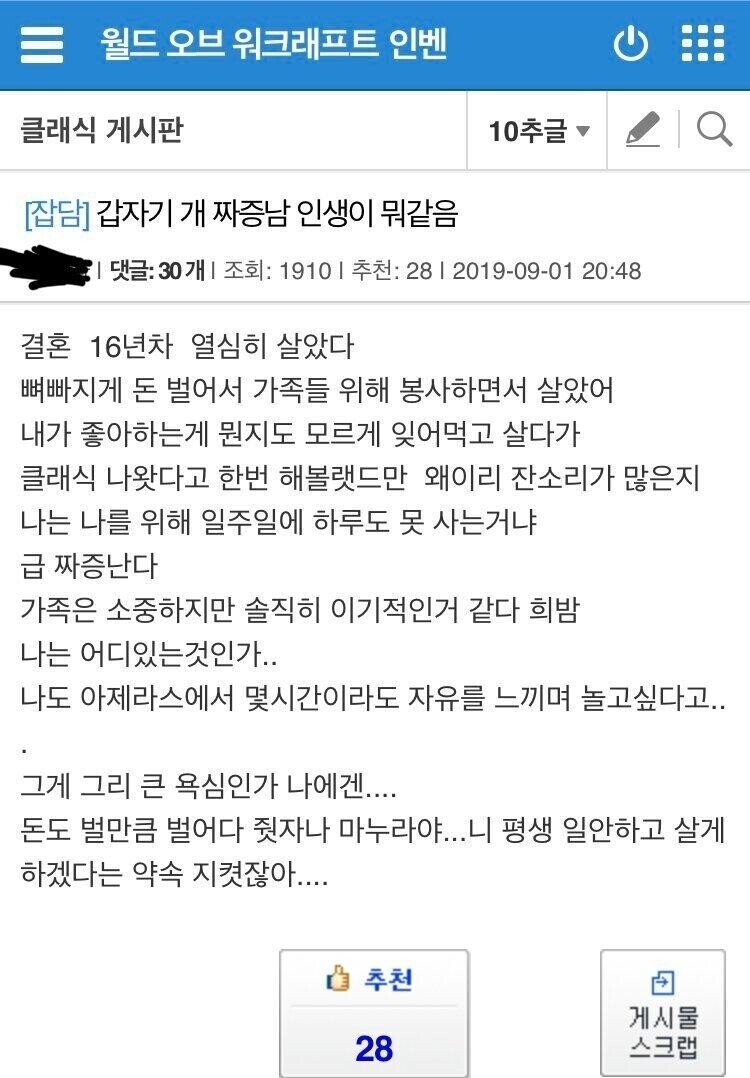The image size is (750, 1078).
Task: Open the grid apps menu
Action: [x=703, y=45]
